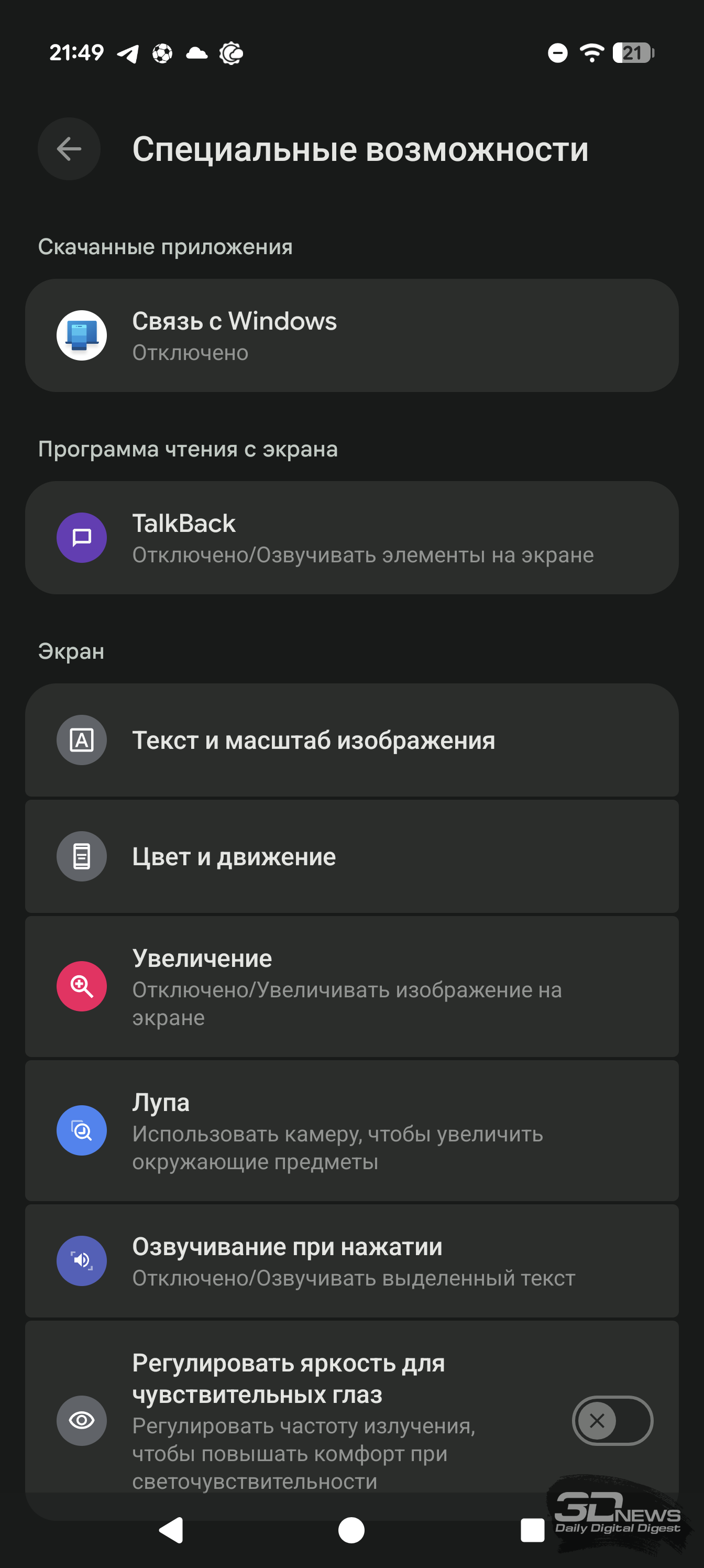The image size is (704, 1568).
Task: Open Связь с Windows settings
Action: 351,335
